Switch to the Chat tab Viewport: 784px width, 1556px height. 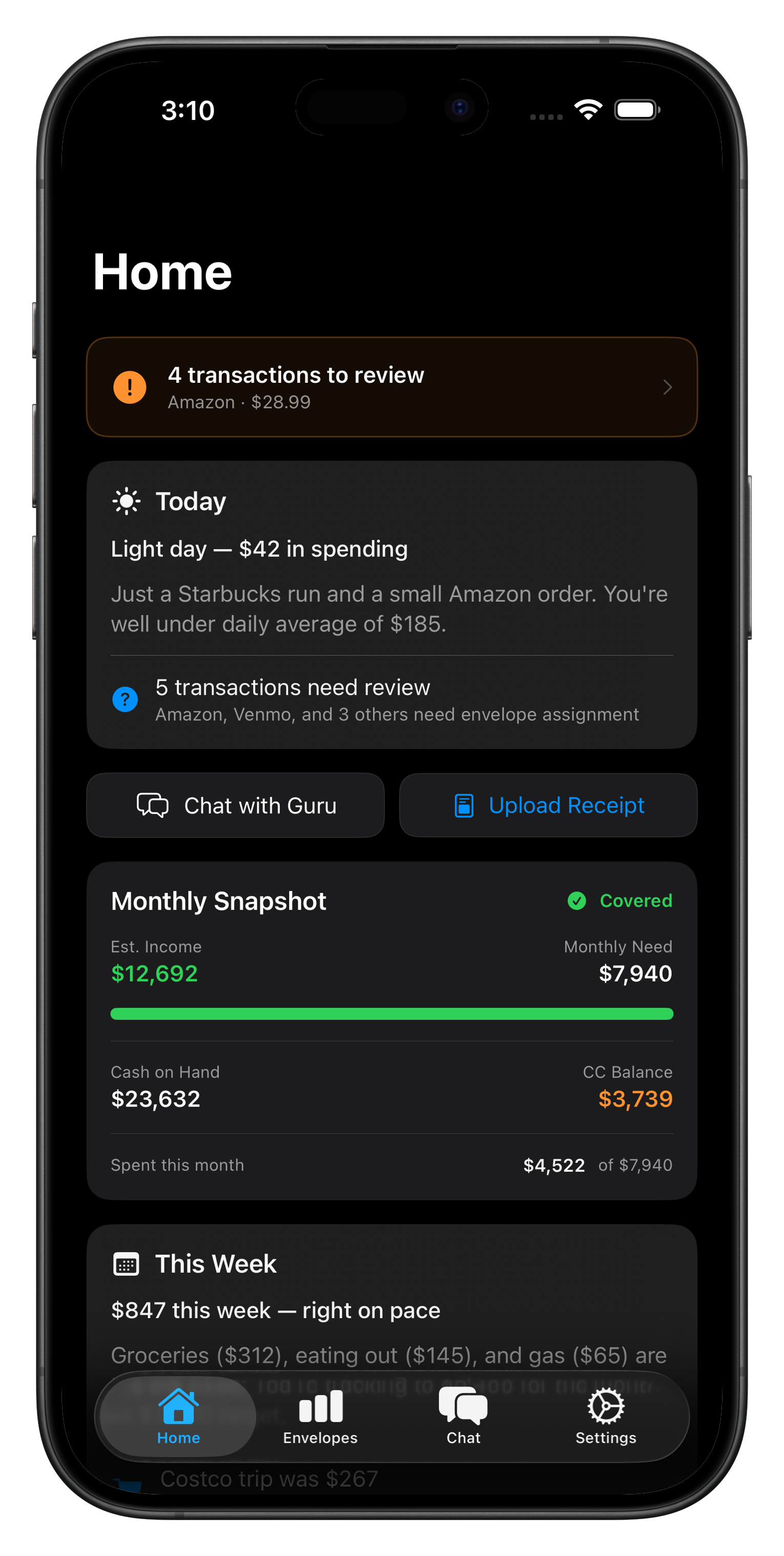(463, 1418)
